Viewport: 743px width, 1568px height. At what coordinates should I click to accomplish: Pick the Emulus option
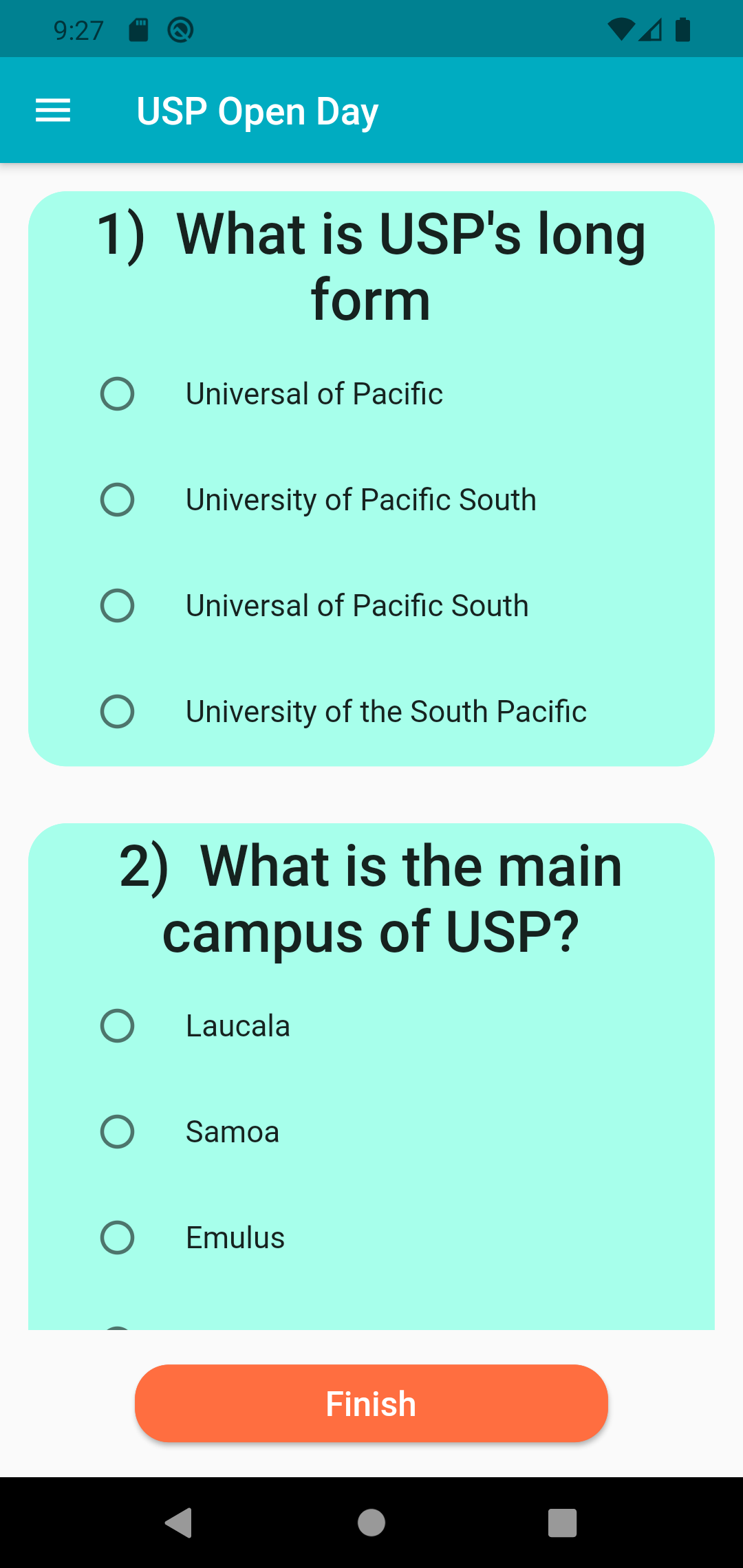(x=117, y=1238)
